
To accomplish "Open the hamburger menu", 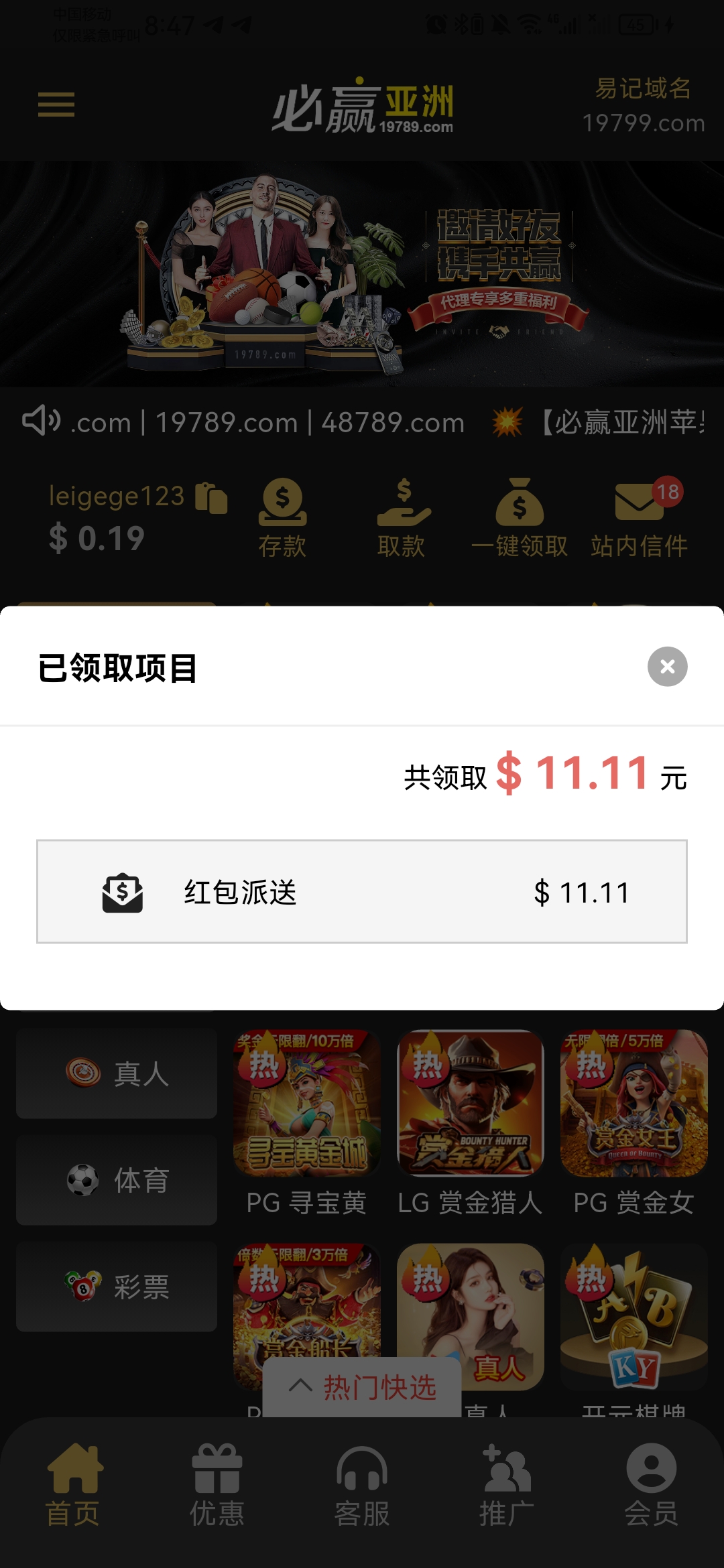I will point(56,105).
